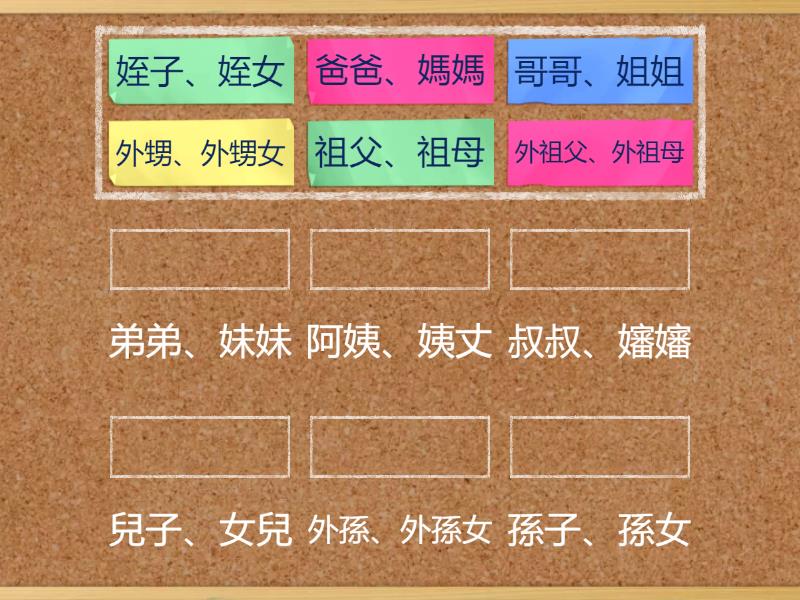Viewport: 800px width, 600px height.
Task: Tap the empty slot above 弟弟、妹妹
Action: [200, 260]
